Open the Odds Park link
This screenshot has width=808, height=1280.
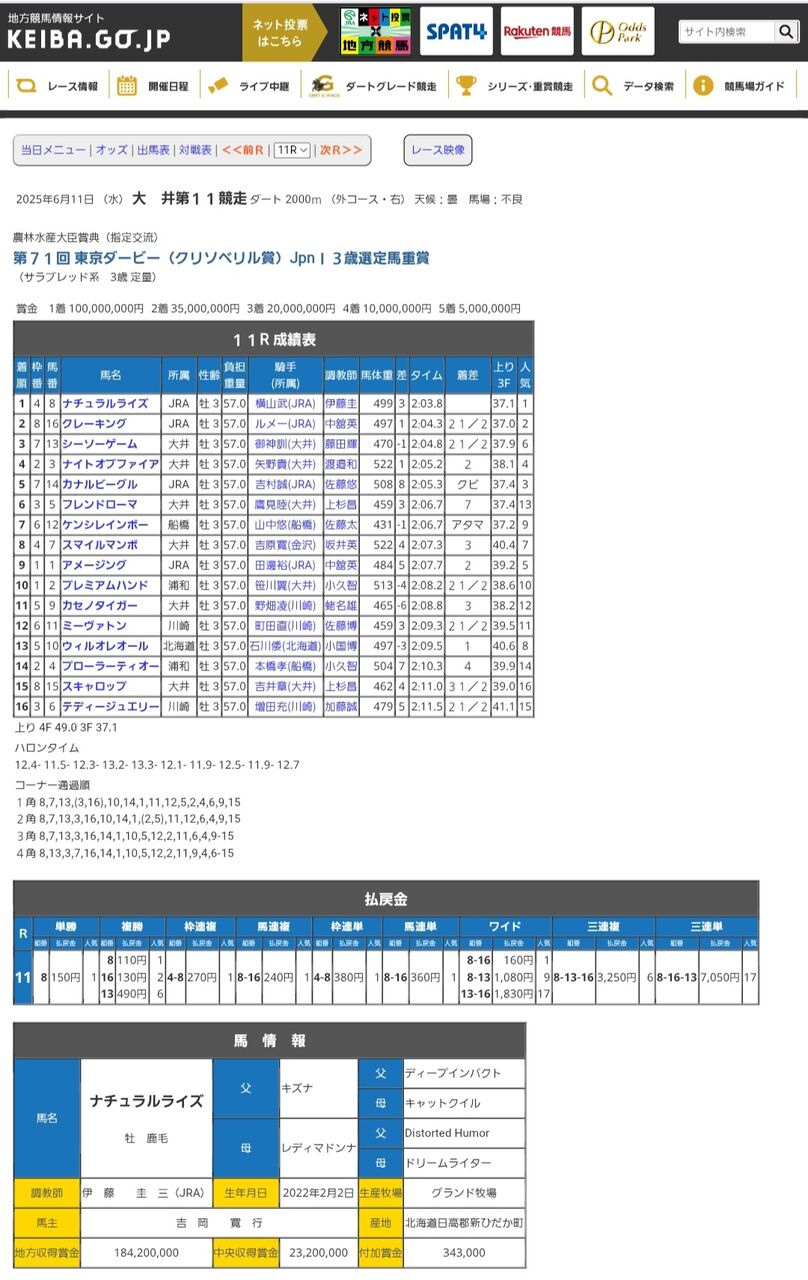(618, 32)
